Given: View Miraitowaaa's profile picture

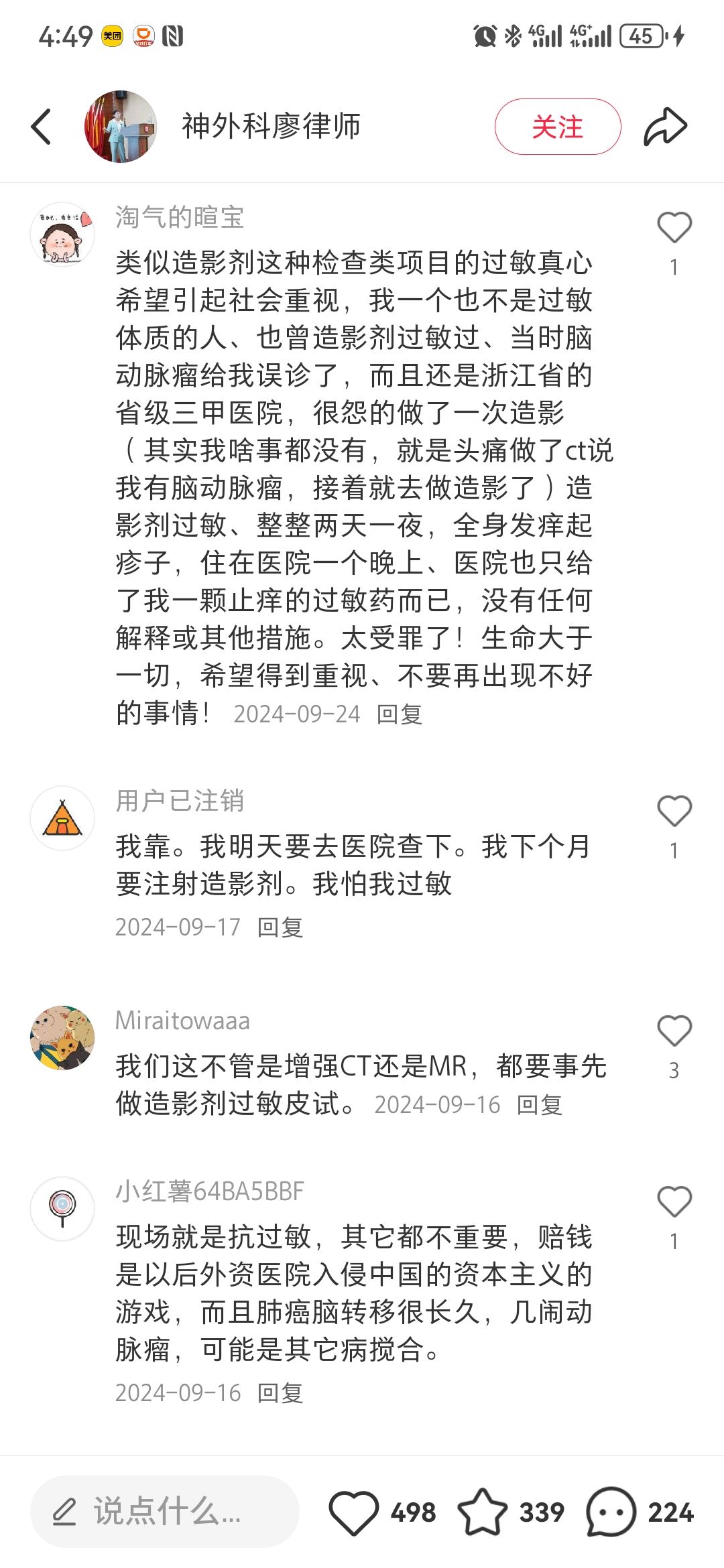Looking at the screenshot, I should click(x=62, y=1038).
